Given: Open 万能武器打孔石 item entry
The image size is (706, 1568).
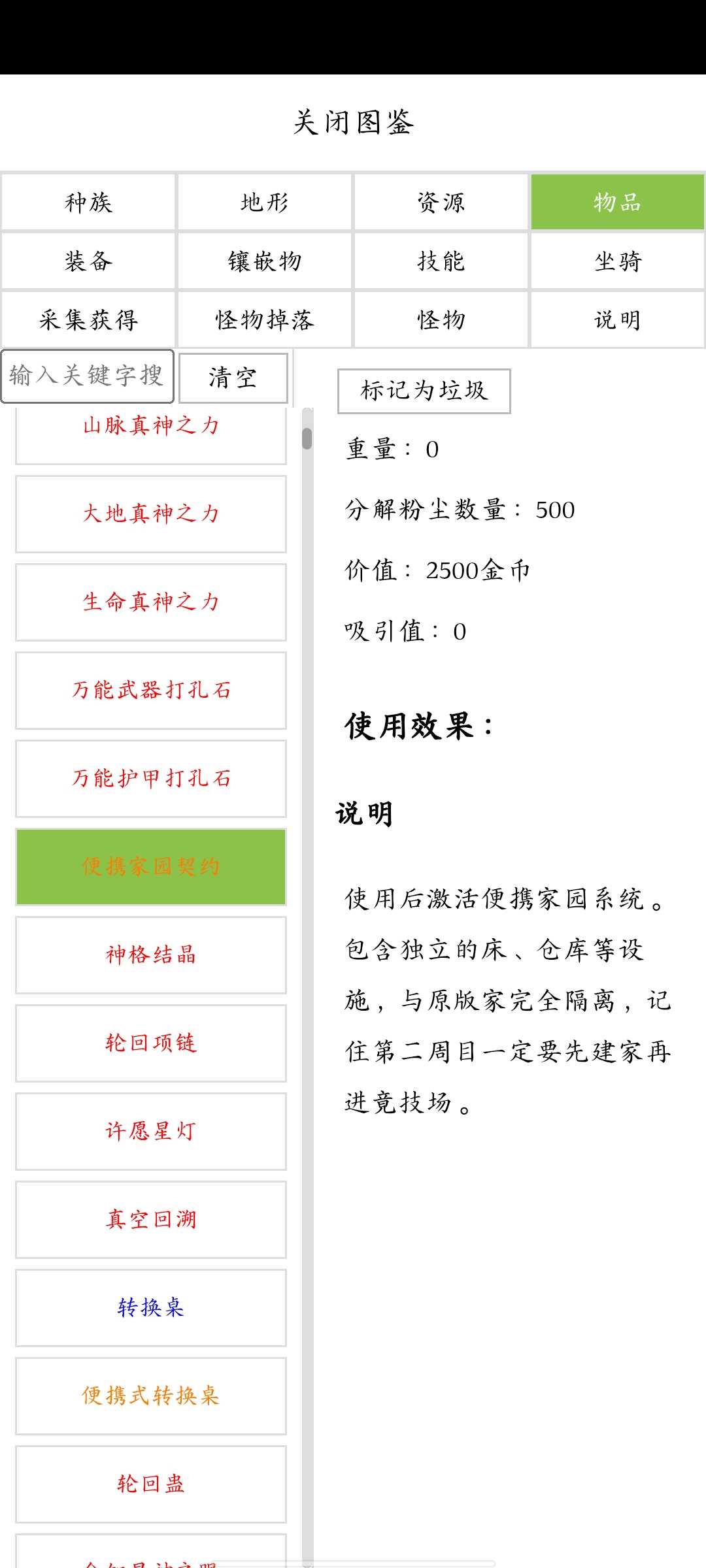Looking at the screenshot, I should pyautogui.click(x=151, y=691).
